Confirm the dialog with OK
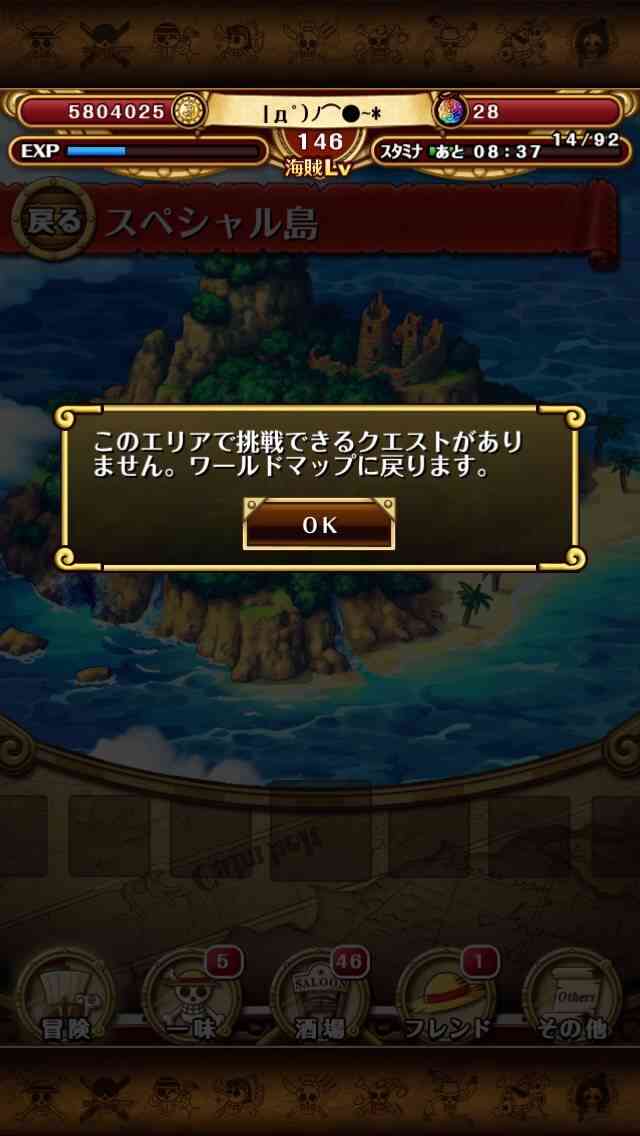The width and height of the screenshot is (640, 1136). coord(319,524)
